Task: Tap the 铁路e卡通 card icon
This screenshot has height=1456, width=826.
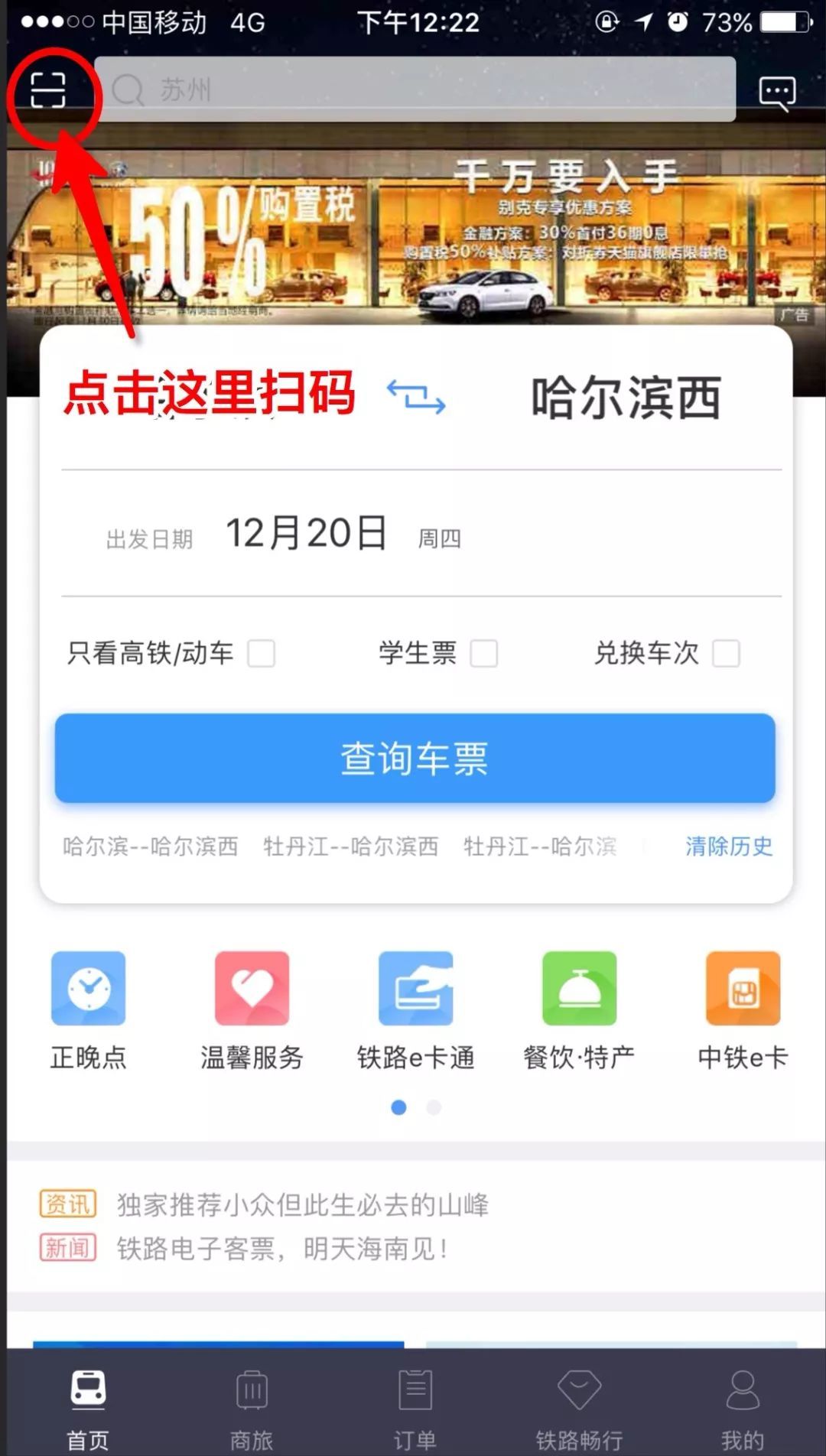Action: click(x=417, y=988)
